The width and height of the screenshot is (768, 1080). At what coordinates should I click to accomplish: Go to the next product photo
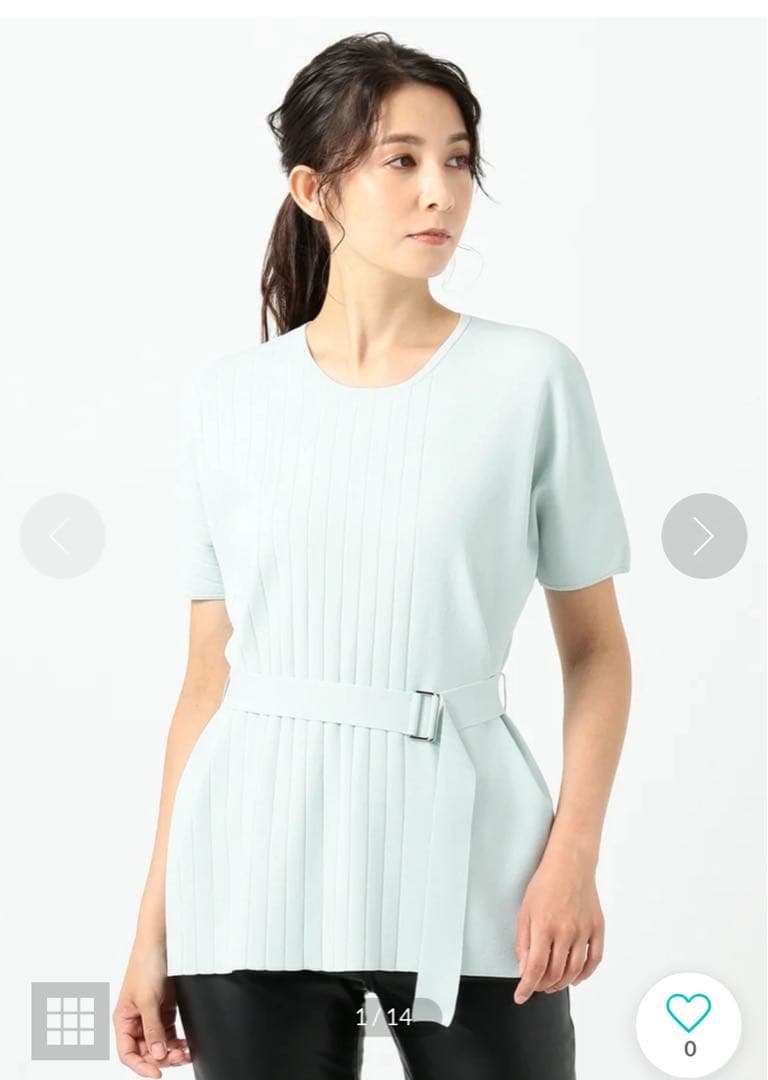704,536
